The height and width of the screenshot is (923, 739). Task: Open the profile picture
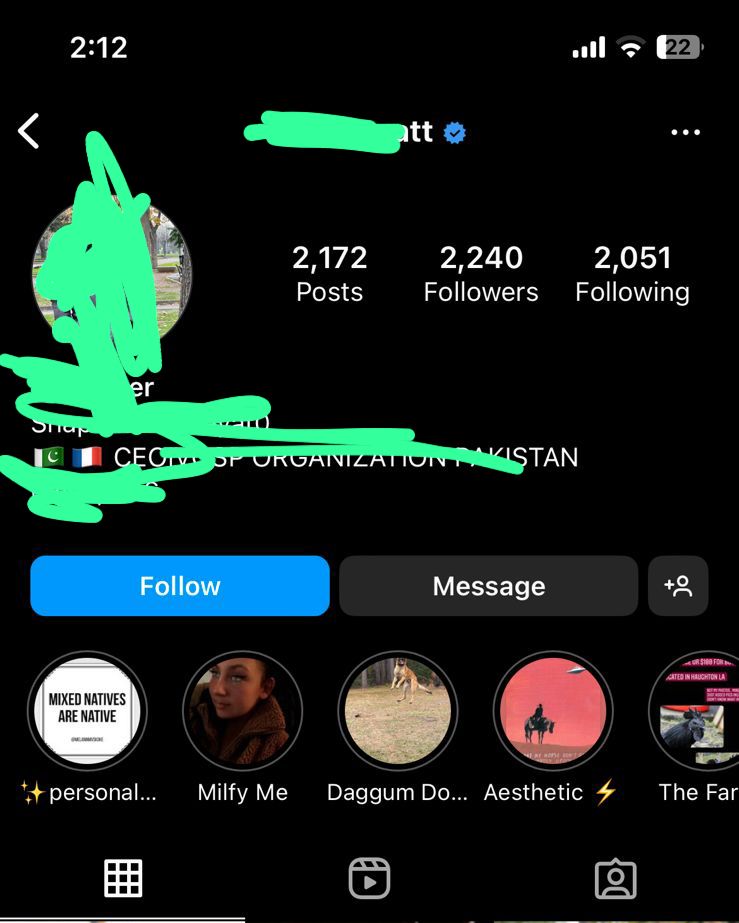click(x=110, y=272)
